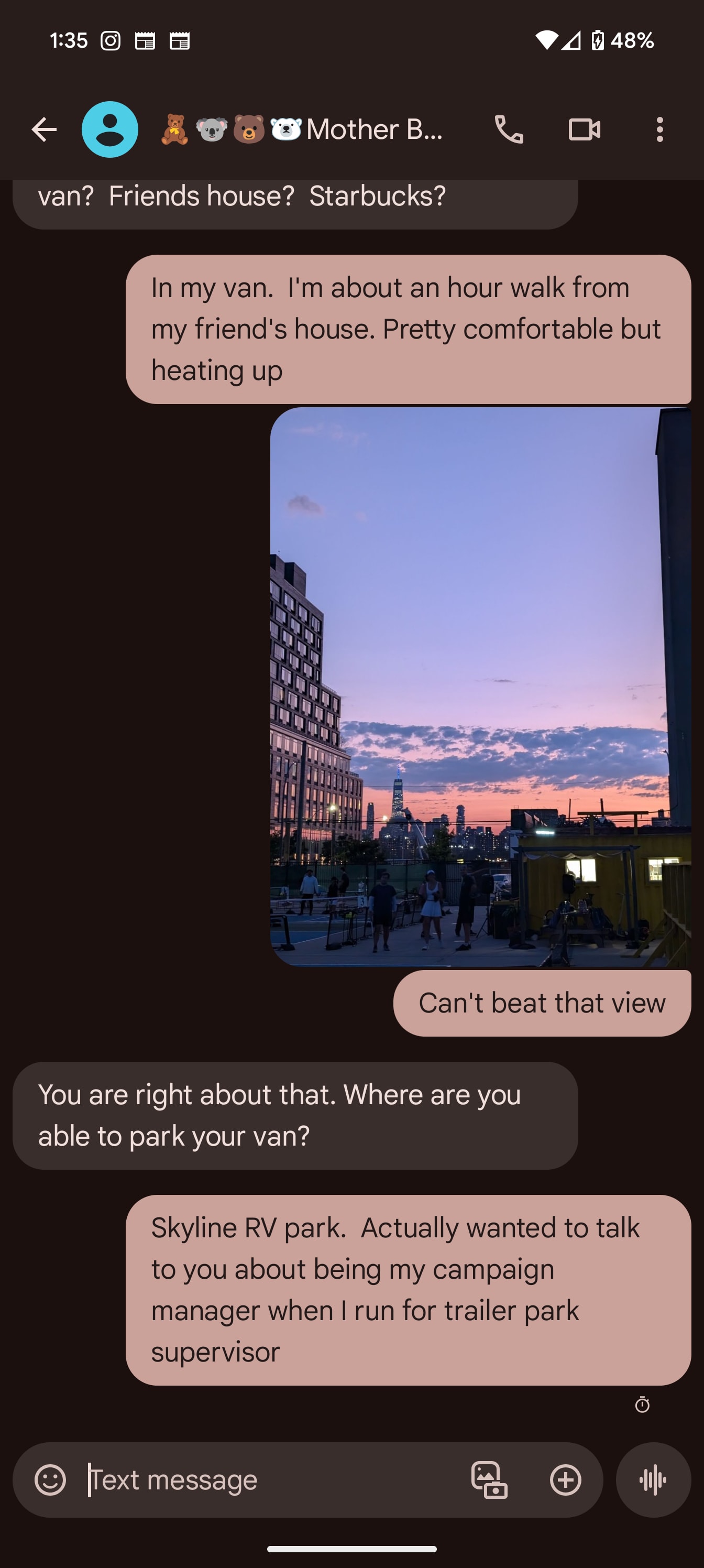Open the sunset skyline photo message
This screenshot has height=1568, width=704.
(x=480, y=686)
